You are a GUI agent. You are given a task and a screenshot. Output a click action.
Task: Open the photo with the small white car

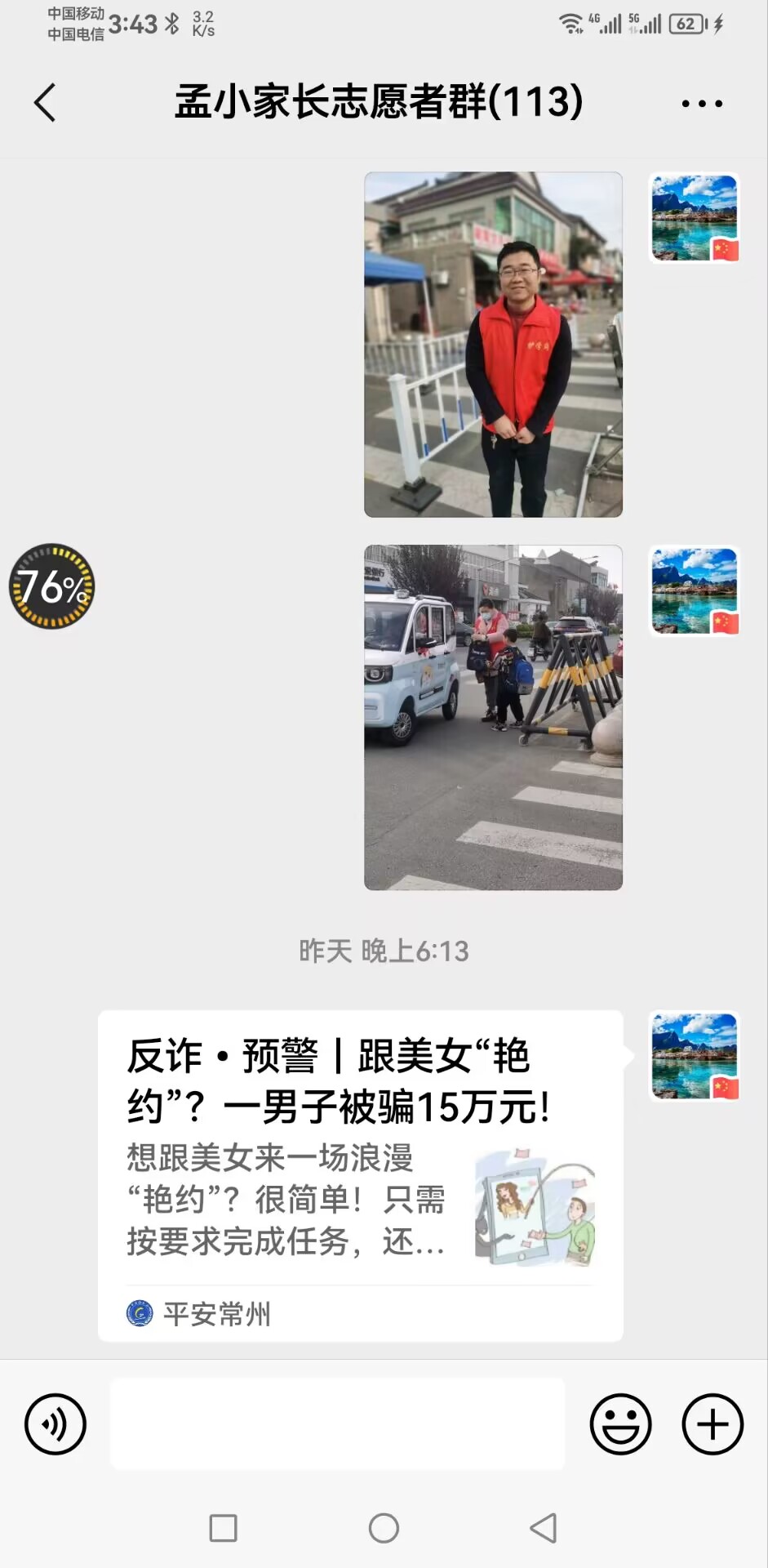pyautogui.click(x=493, y=717)
